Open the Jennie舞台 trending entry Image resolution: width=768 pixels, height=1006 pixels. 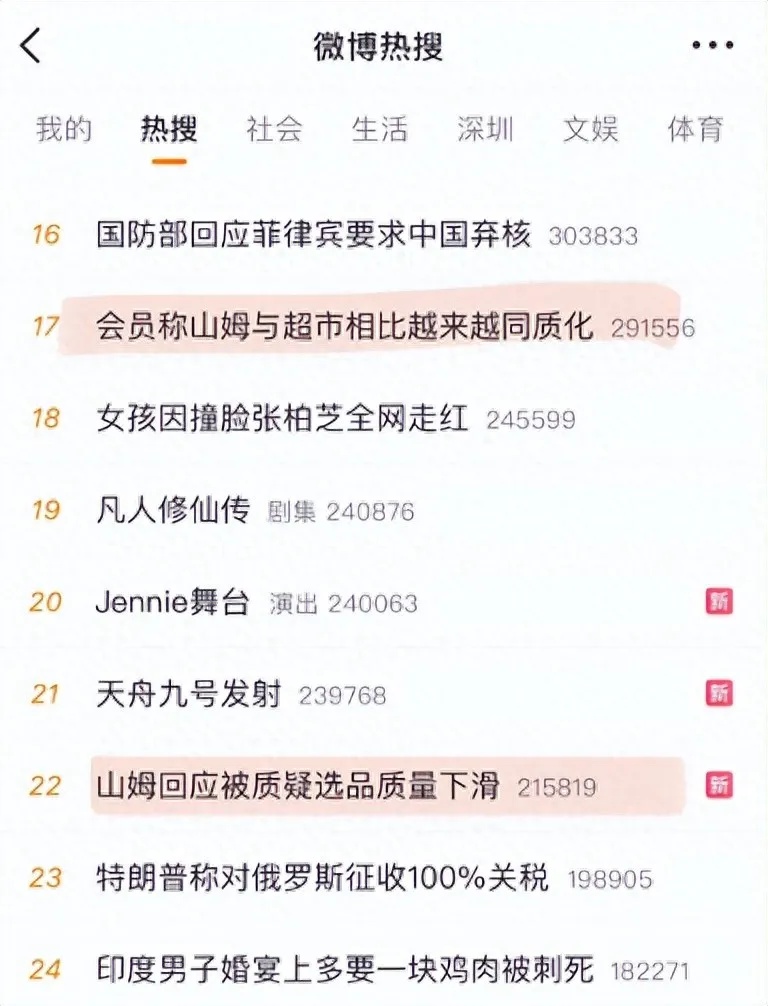[172, 602]
